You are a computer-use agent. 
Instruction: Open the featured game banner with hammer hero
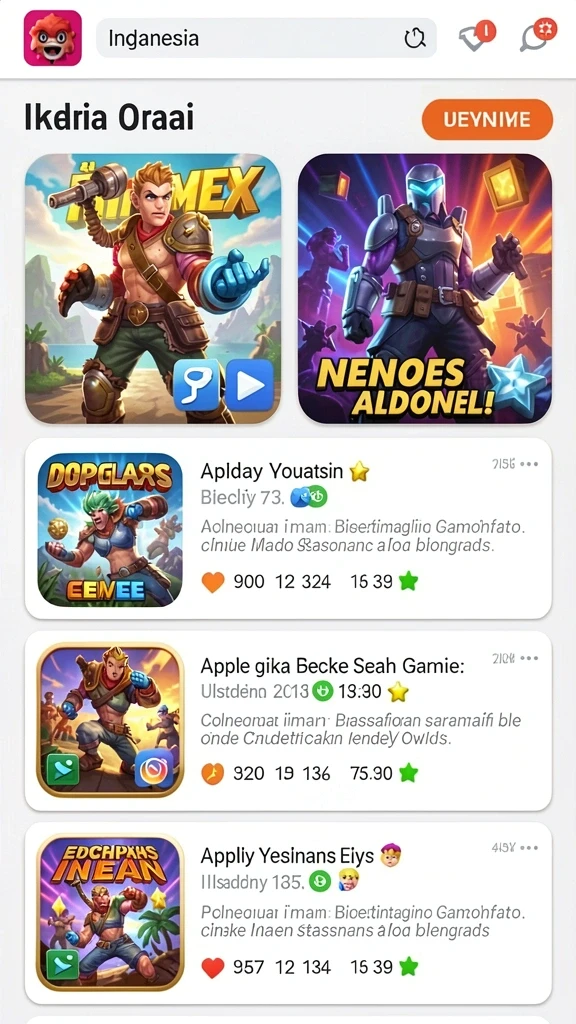(153, 289)
